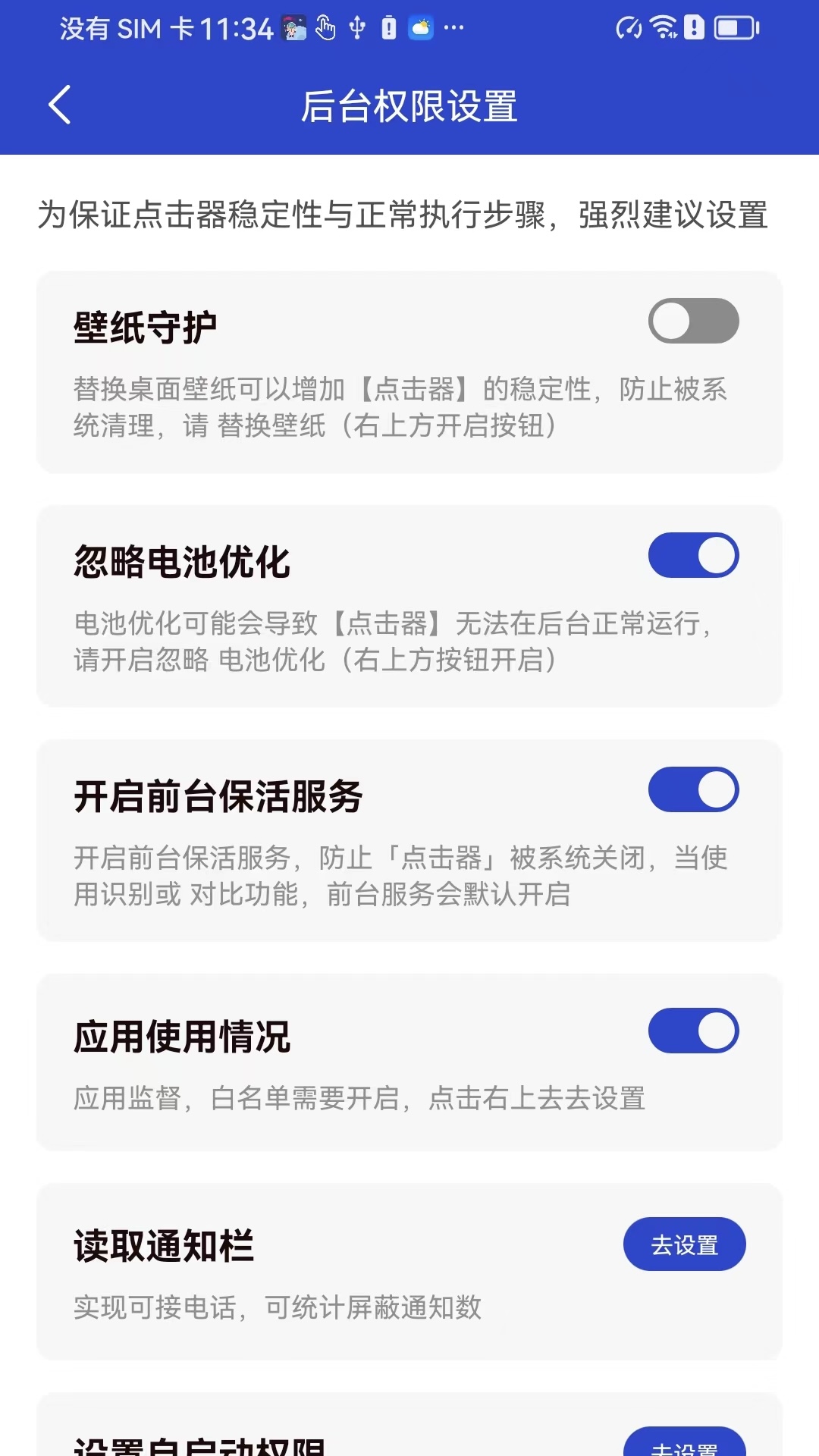Go back from 后台权限设置 page
Viewport: 819px width, 1456px height.
coord(59,105)
